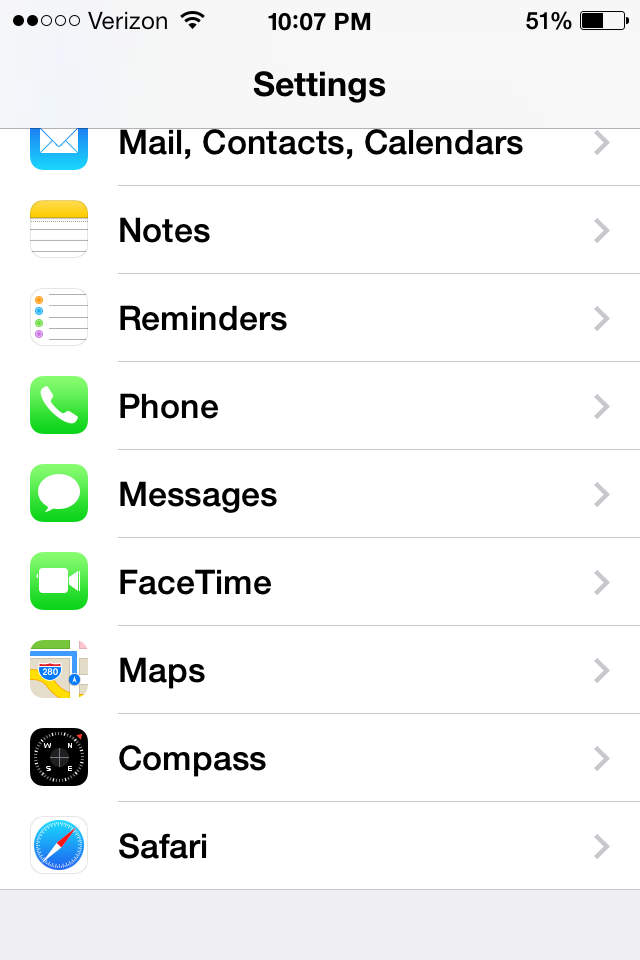Go to Reminders settings
640x960 pixels.
(320, 319)
